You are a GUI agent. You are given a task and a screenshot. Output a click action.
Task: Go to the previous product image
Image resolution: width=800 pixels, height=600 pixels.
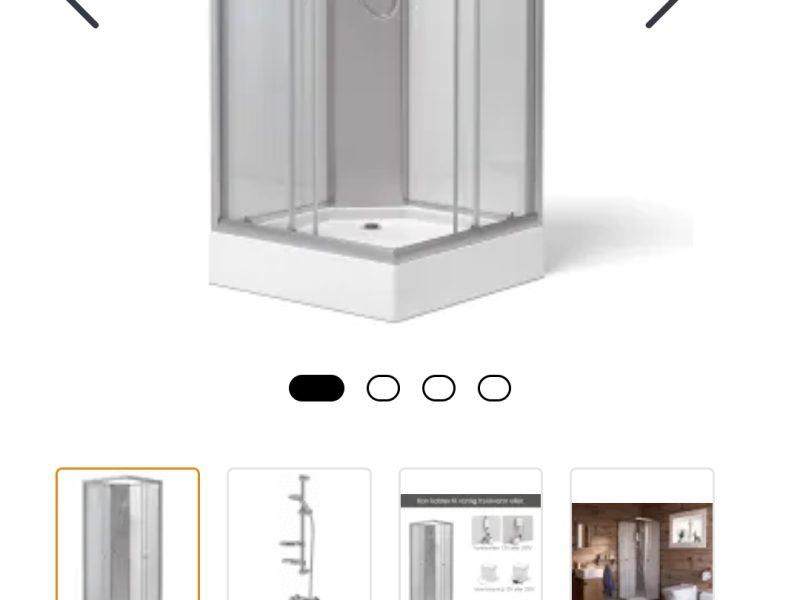point(82,10)
